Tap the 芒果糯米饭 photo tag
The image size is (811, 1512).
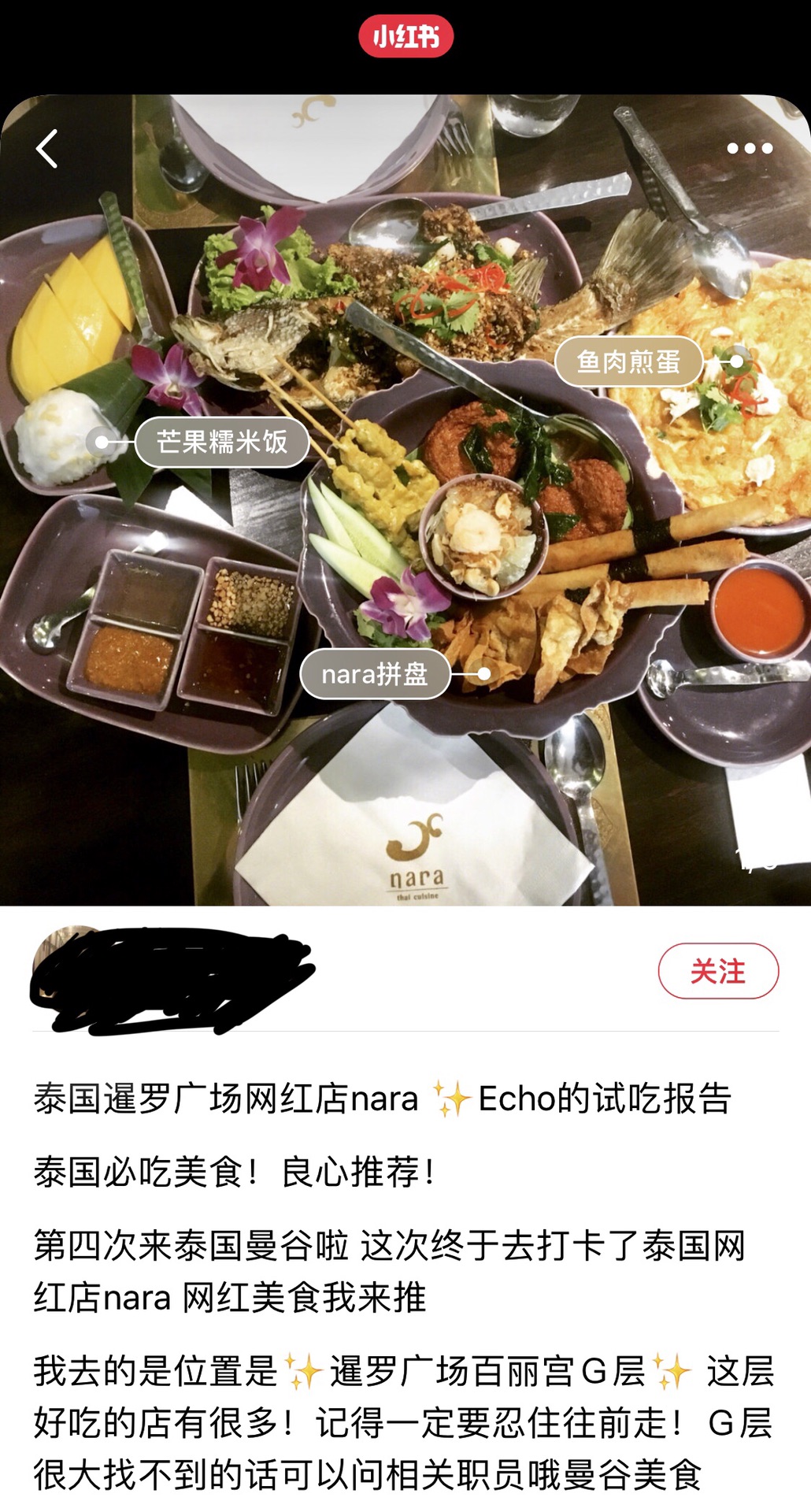[221, 442]
